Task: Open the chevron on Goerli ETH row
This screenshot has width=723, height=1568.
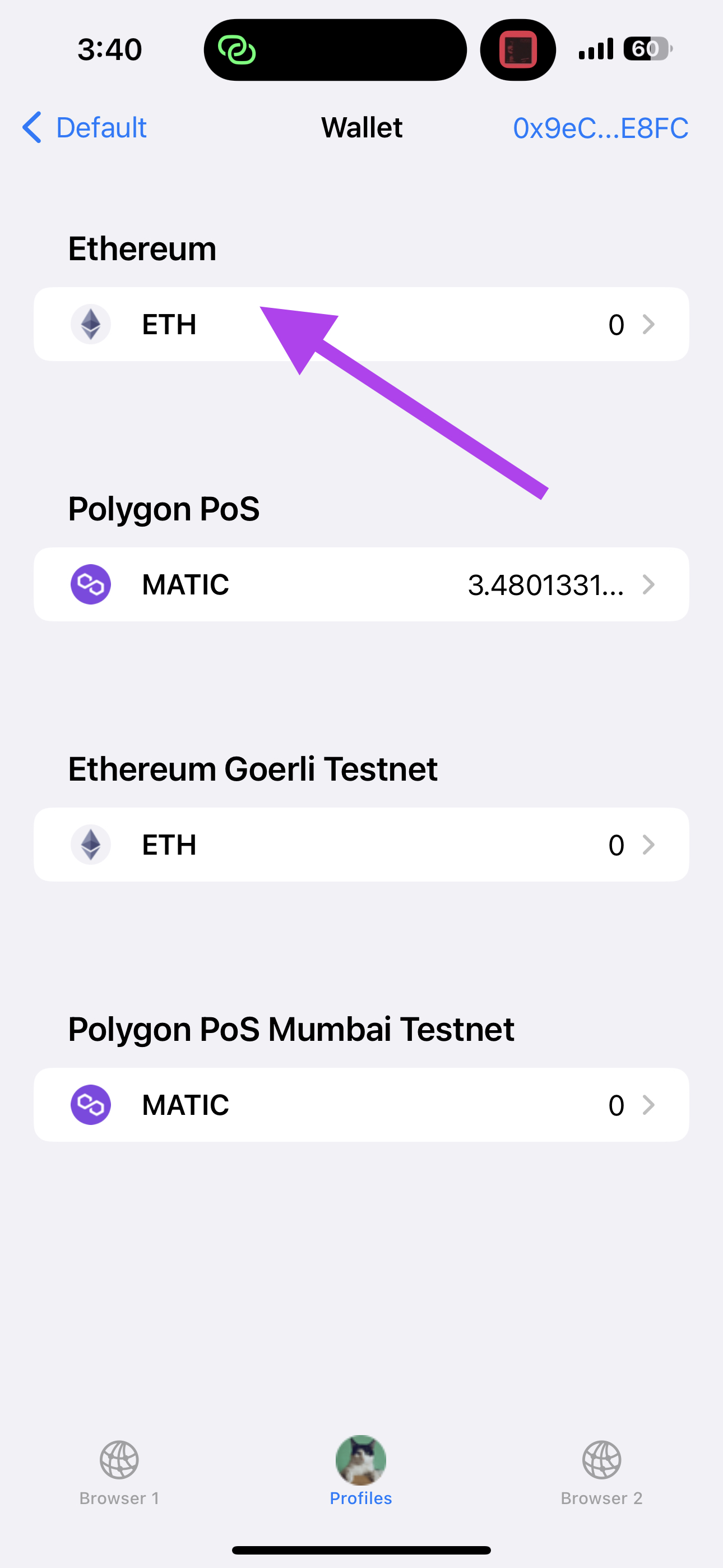Action: [x=650, y=844]
